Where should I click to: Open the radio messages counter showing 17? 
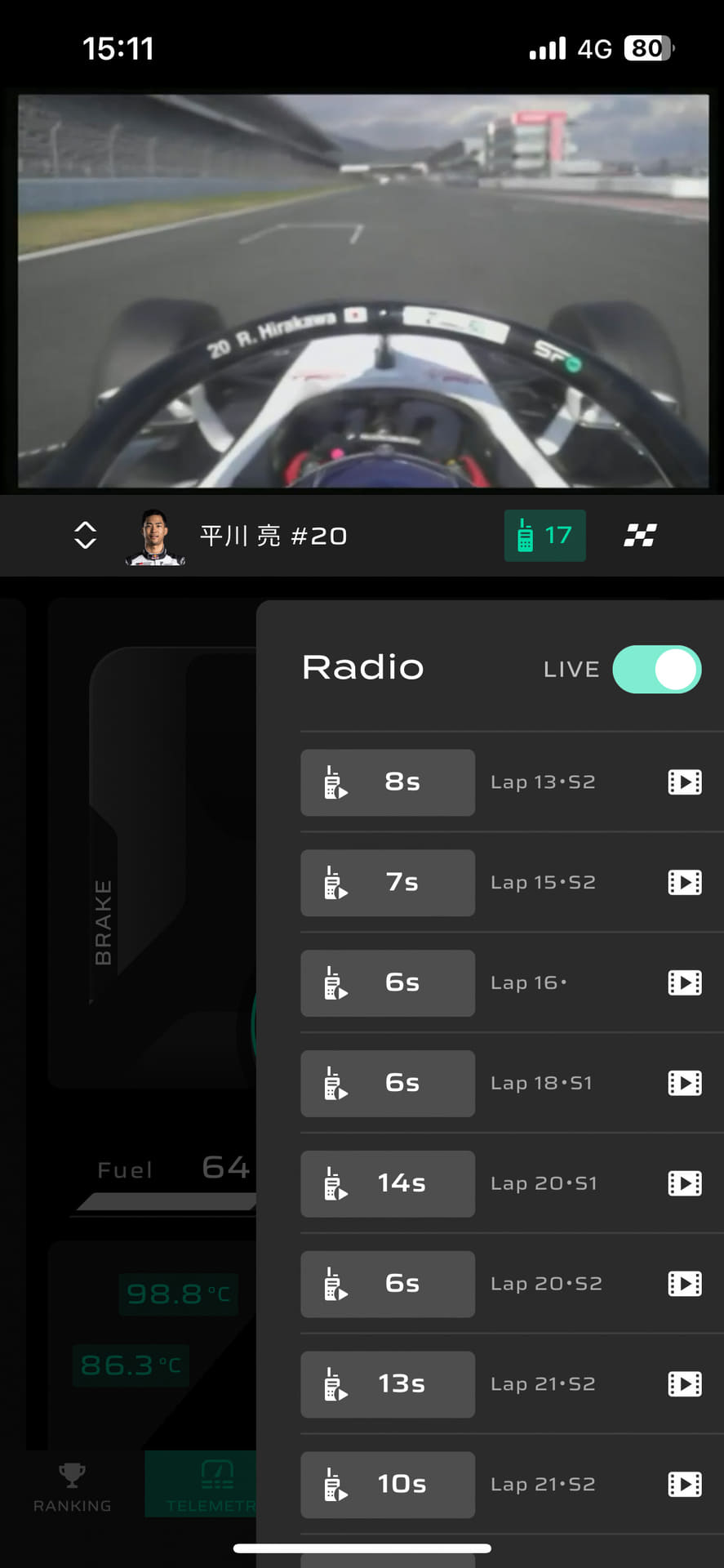pyautogui.click(x=544, y=536)
